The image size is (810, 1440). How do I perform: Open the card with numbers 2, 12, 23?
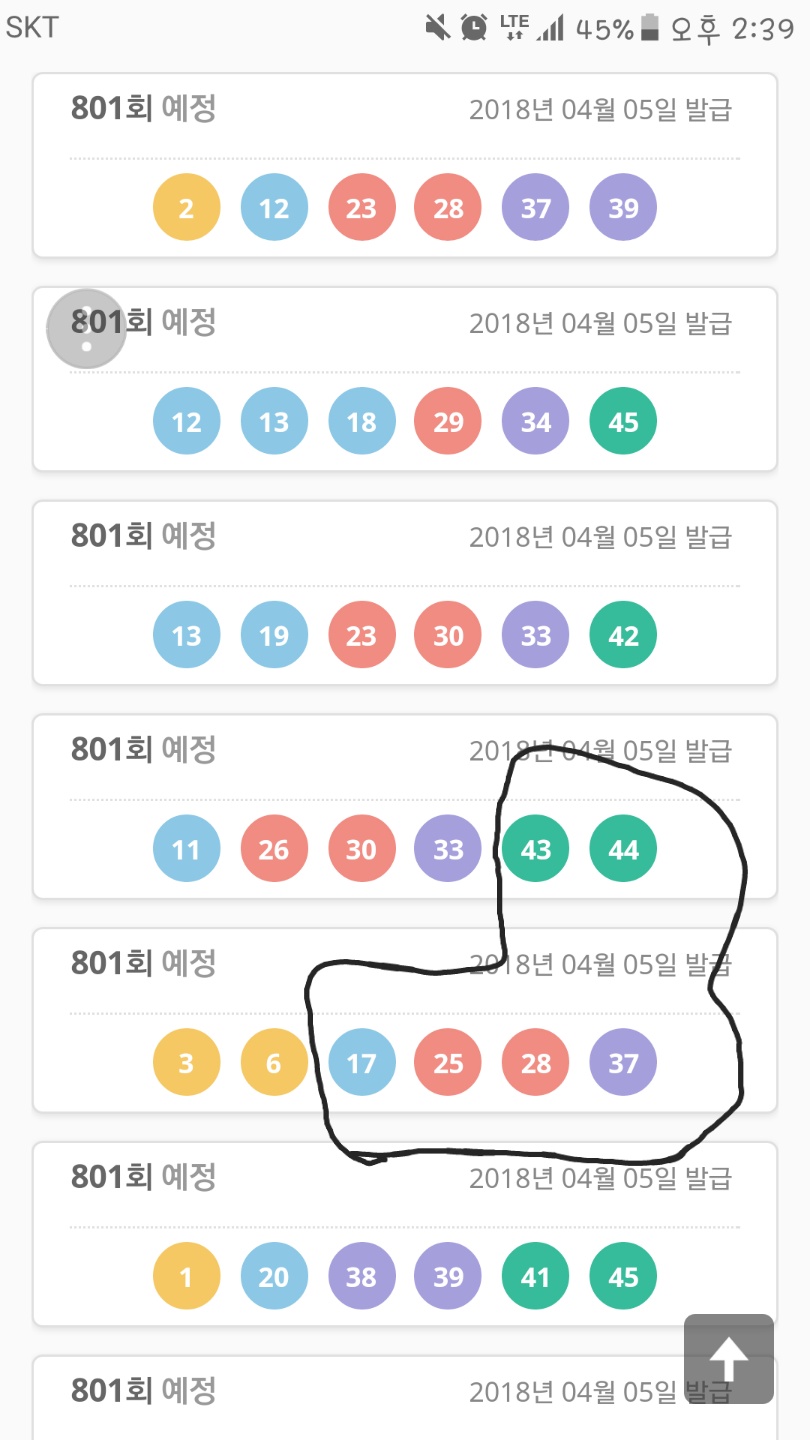tap(405, 166)
